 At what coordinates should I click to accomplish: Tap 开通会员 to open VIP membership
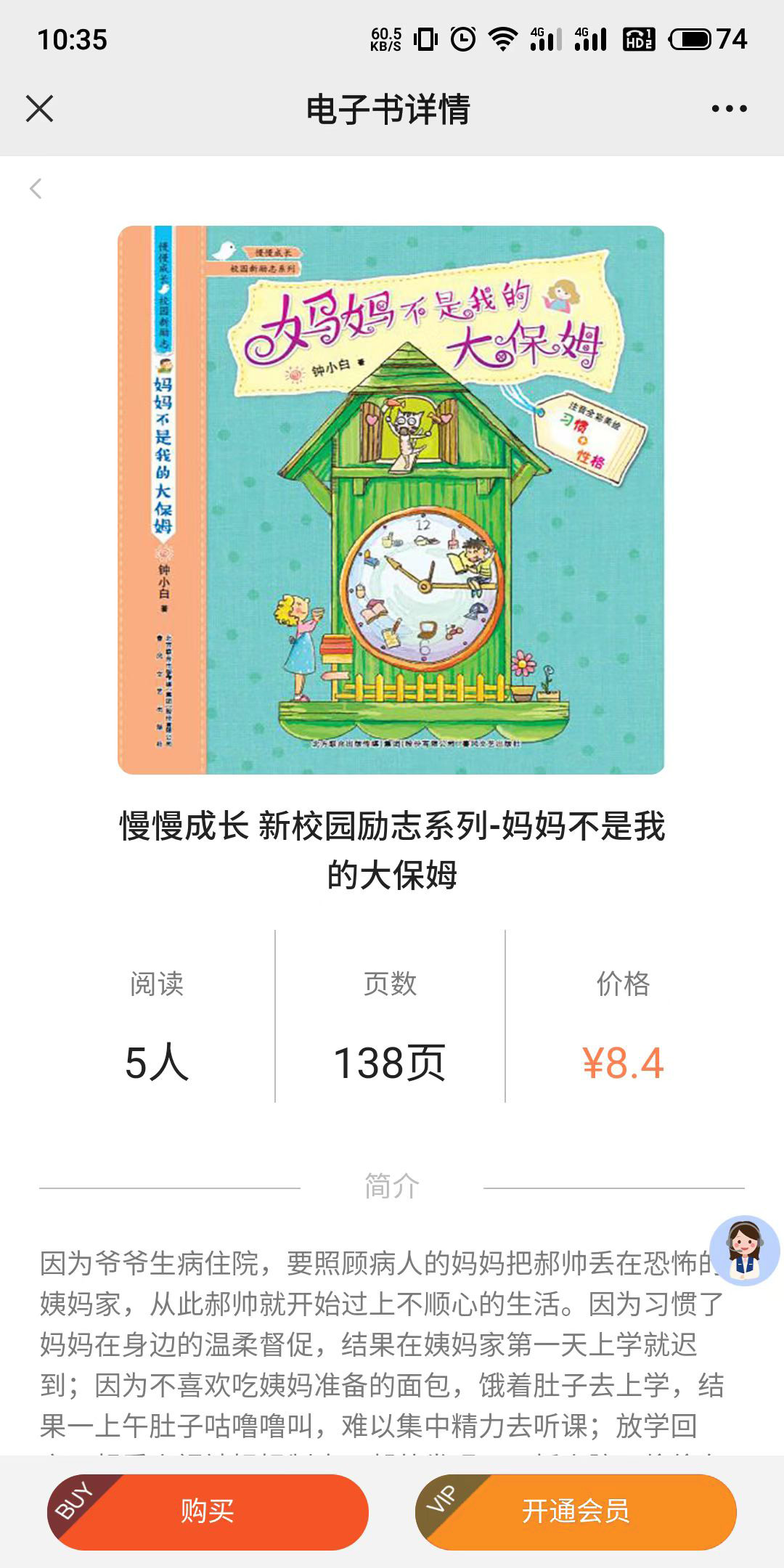point(576,1511)
